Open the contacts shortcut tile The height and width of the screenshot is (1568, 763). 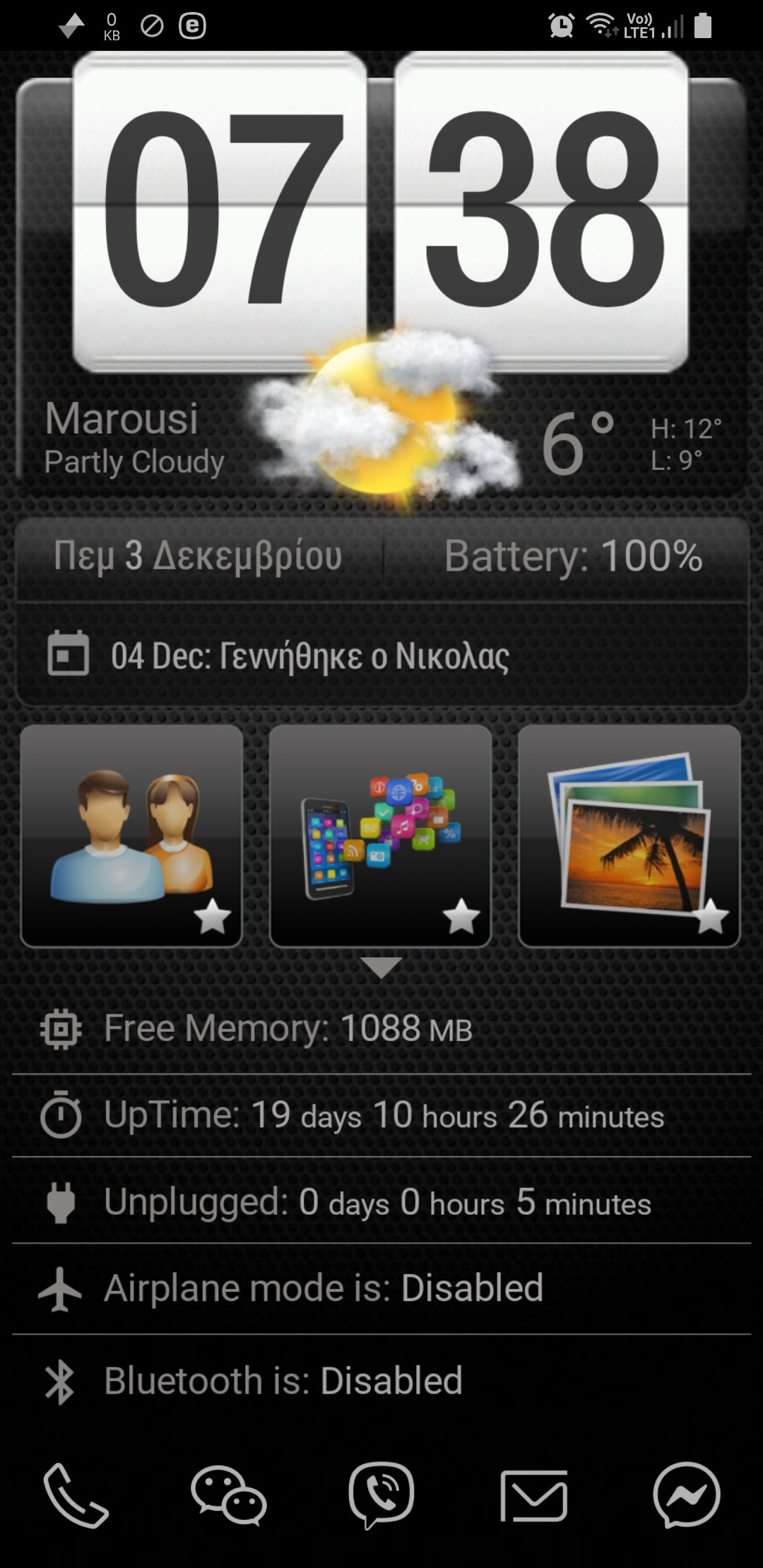131,836
